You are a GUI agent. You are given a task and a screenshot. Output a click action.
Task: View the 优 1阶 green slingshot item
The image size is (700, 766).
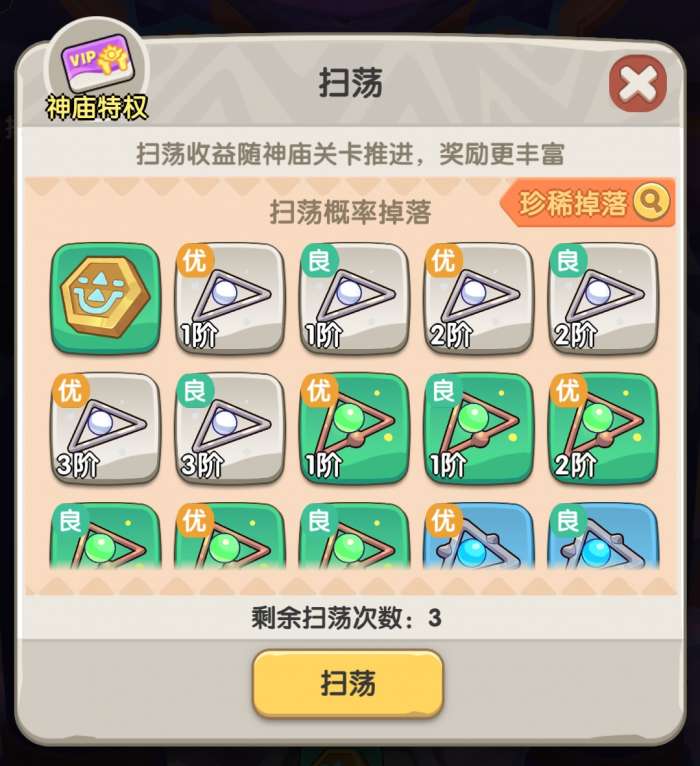coord(354,428)
